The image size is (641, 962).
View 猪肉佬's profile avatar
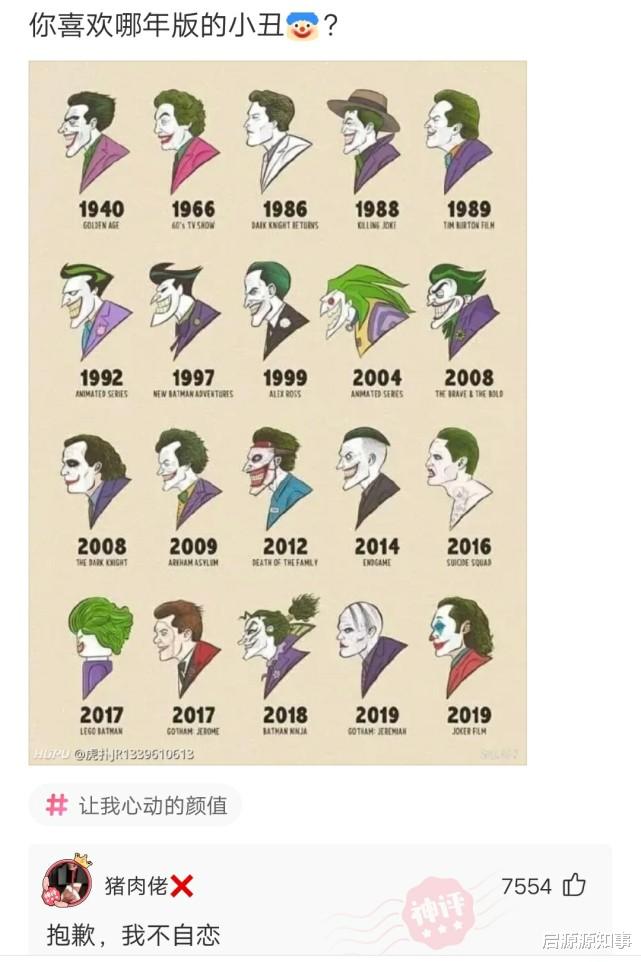click(67, 882)
